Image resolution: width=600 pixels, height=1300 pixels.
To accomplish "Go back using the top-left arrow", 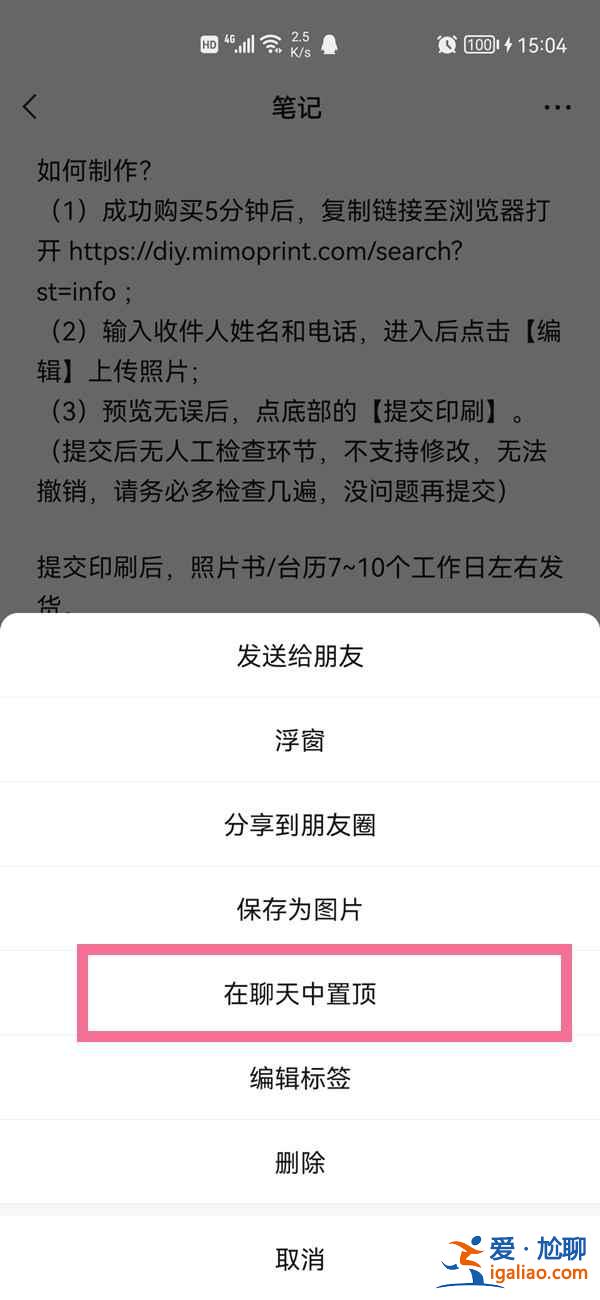I will pos(30,107).
